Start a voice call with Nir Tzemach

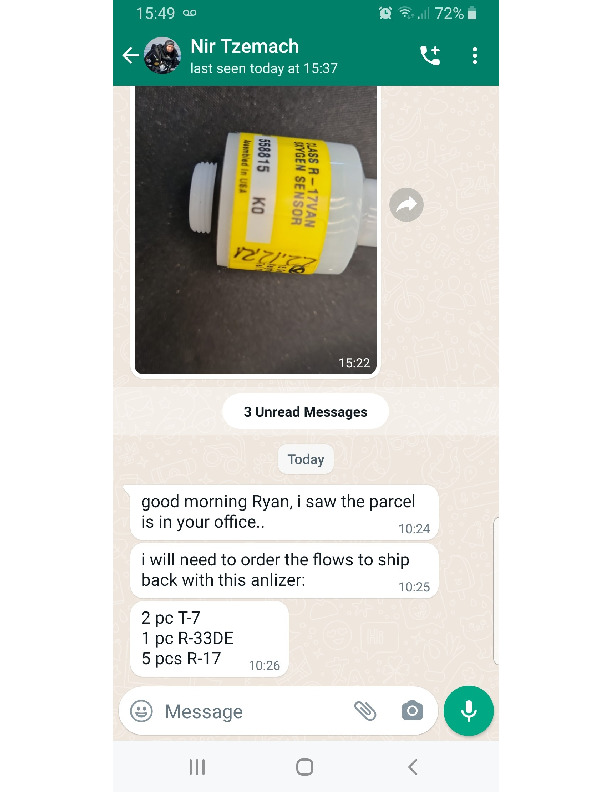(x=430, y=56)
